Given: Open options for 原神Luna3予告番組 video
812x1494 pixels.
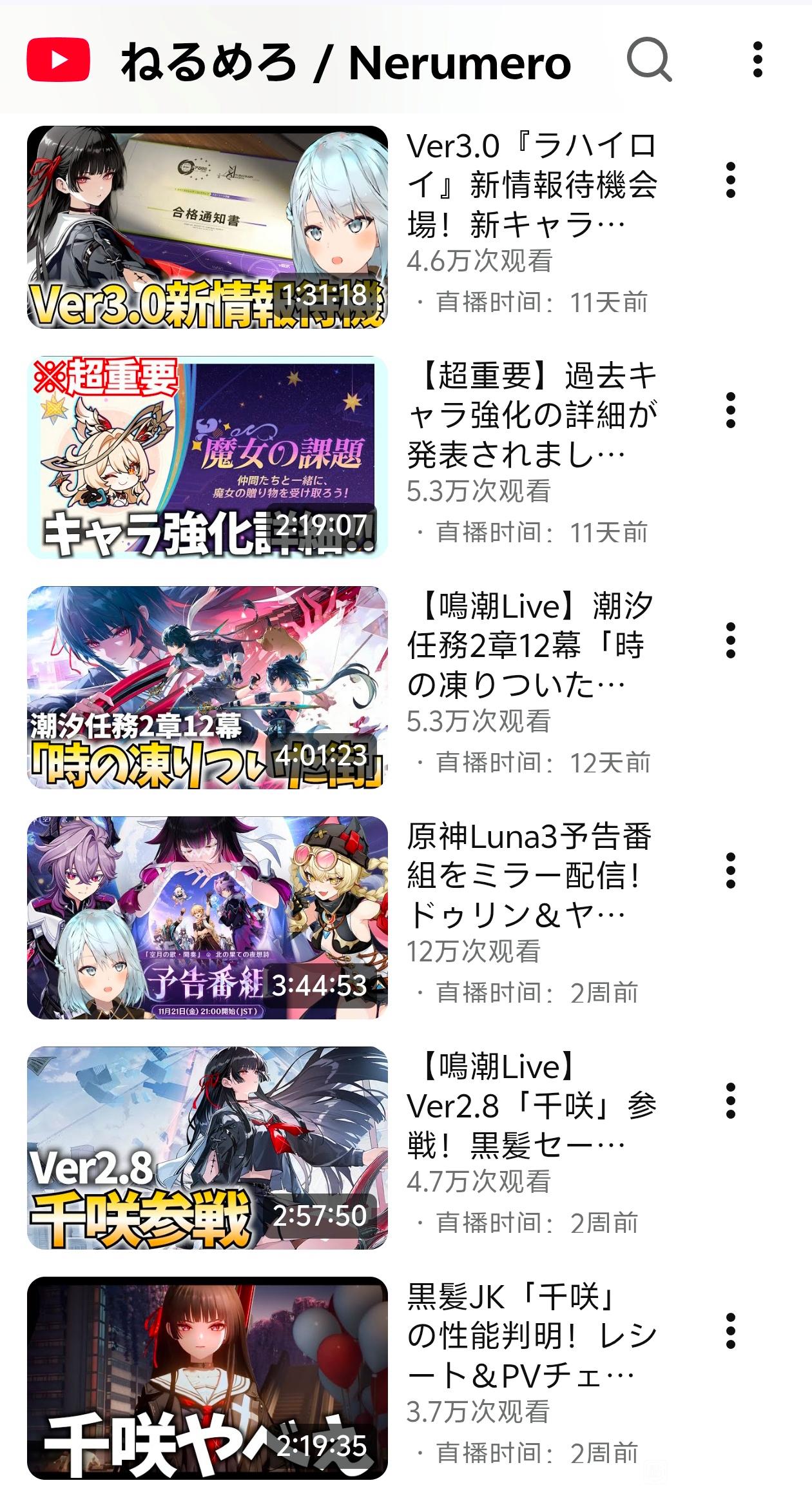Looking at the screenshot, I should pyautogui.click(x=730, y=870).
